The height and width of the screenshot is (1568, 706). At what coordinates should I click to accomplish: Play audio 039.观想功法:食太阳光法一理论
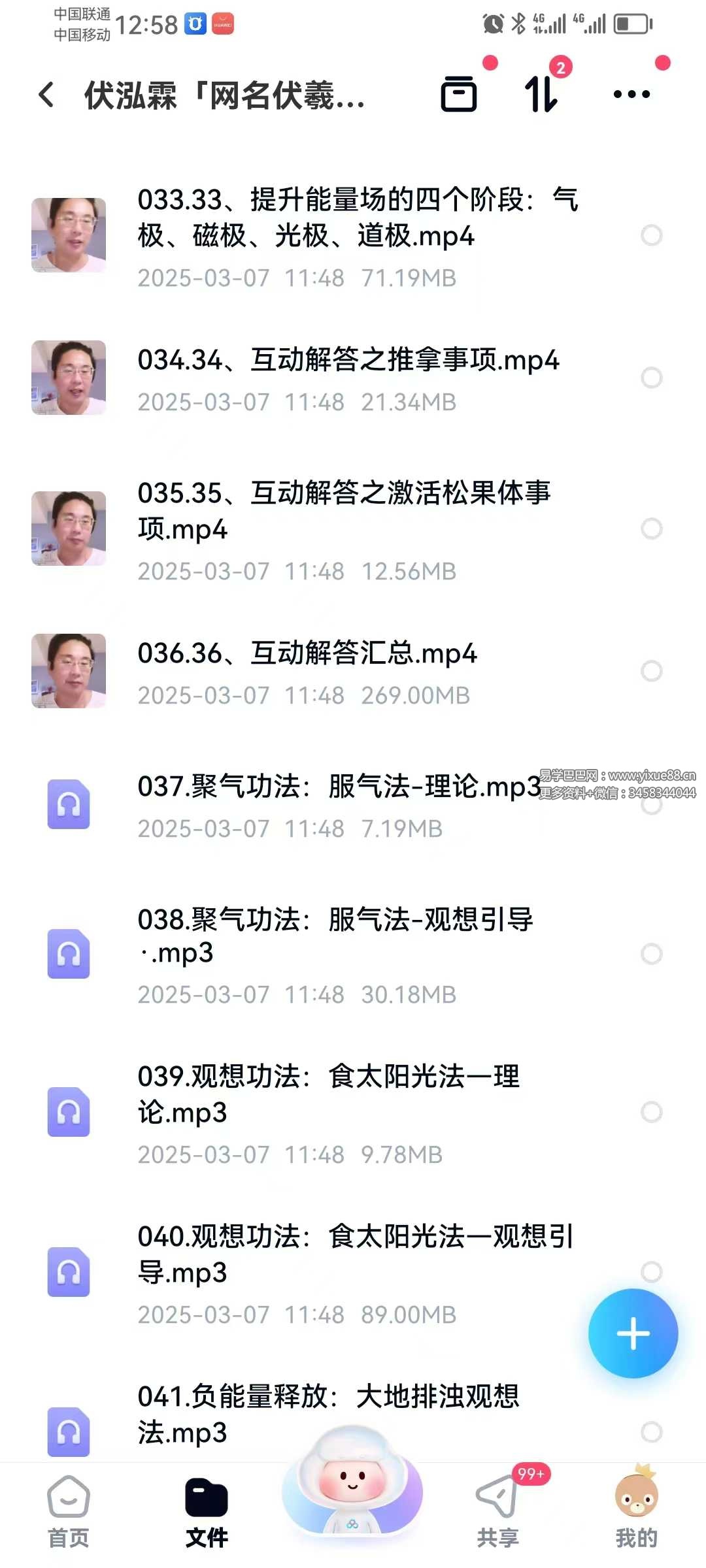328,1094
